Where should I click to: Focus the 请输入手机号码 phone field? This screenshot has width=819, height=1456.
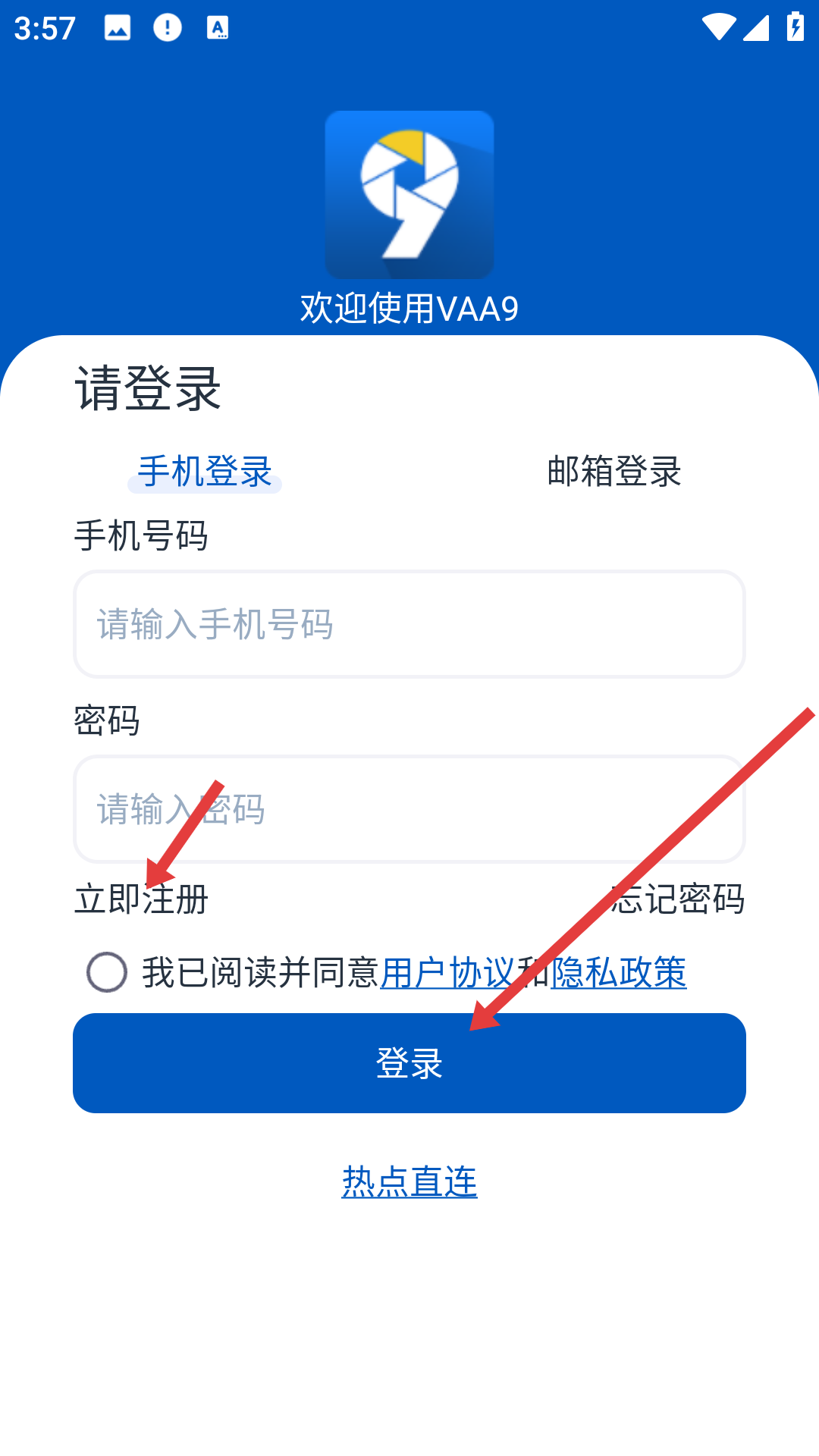pos(409,624)
